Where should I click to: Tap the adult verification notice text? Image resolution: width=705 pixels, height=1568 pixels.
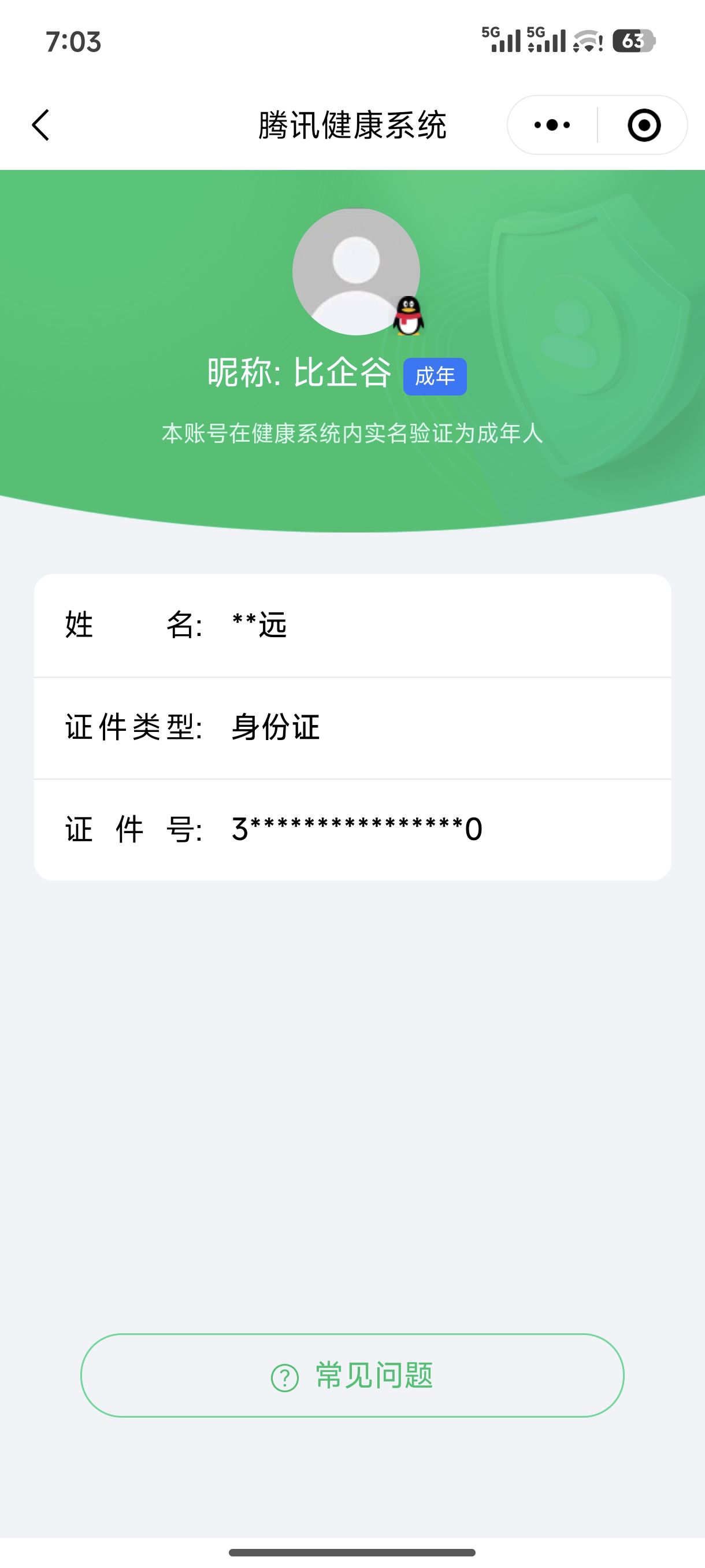point(351,434)
